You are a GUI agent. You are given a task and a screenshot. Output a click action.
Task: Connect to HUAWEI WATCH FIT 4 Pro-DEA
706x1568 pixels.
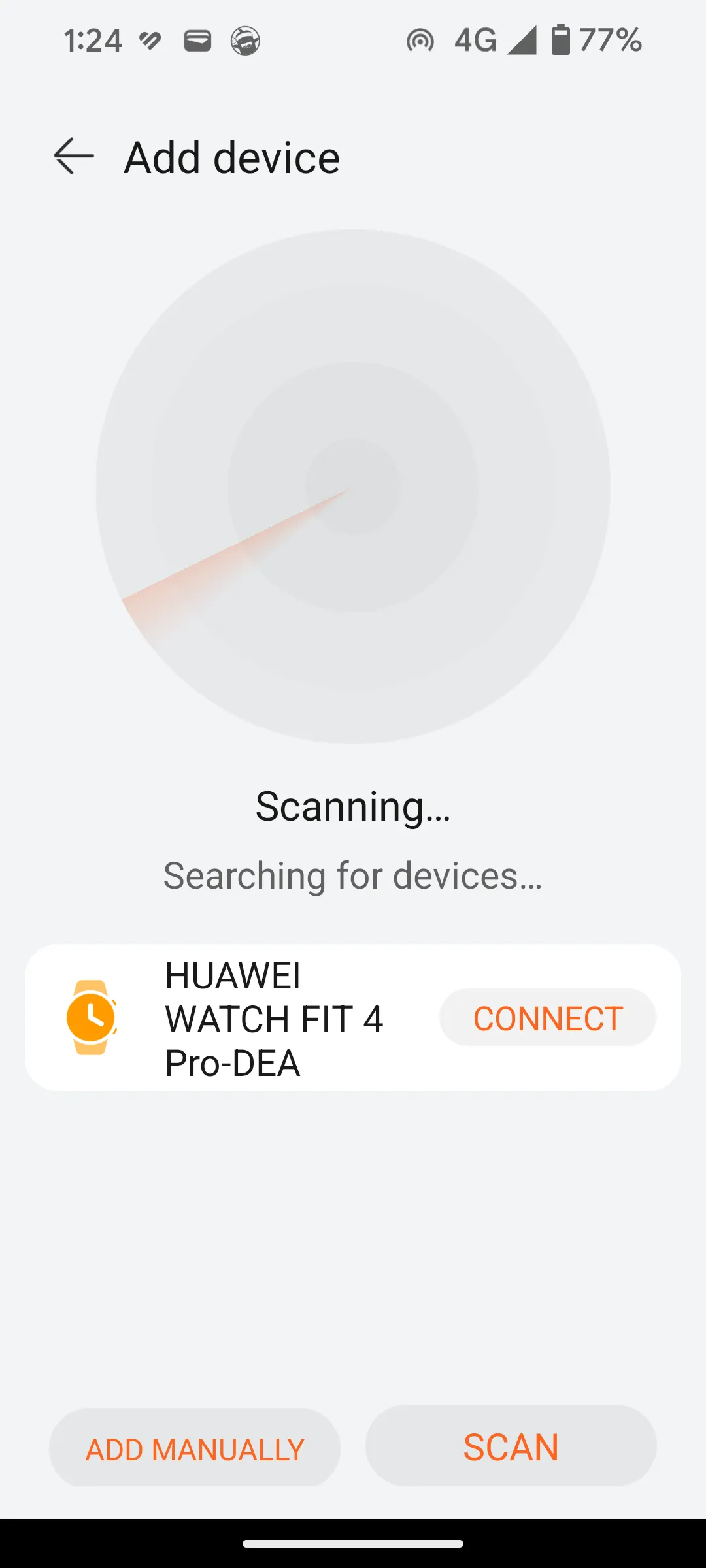click(548, 1018)
